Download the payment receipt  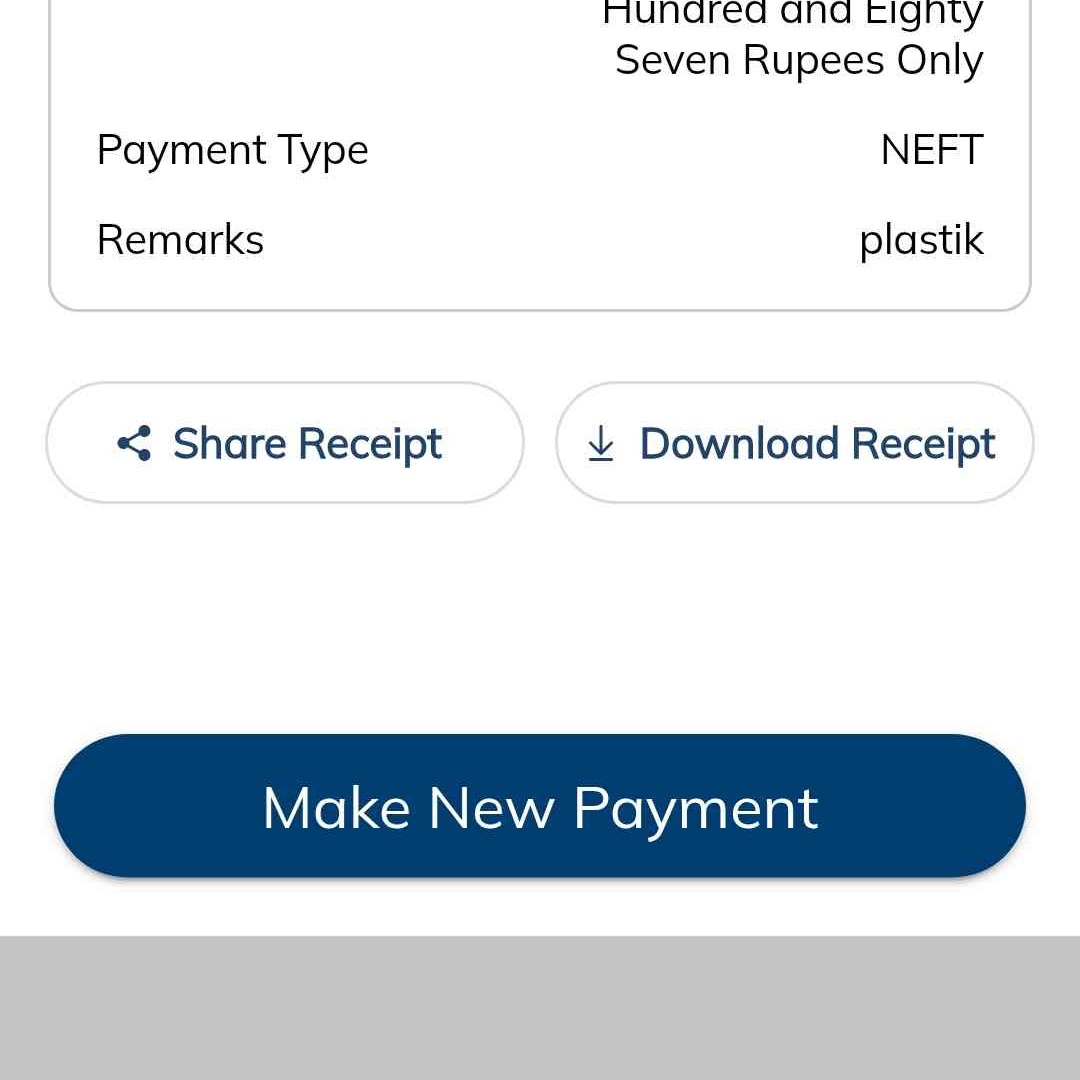pos(795,443)
